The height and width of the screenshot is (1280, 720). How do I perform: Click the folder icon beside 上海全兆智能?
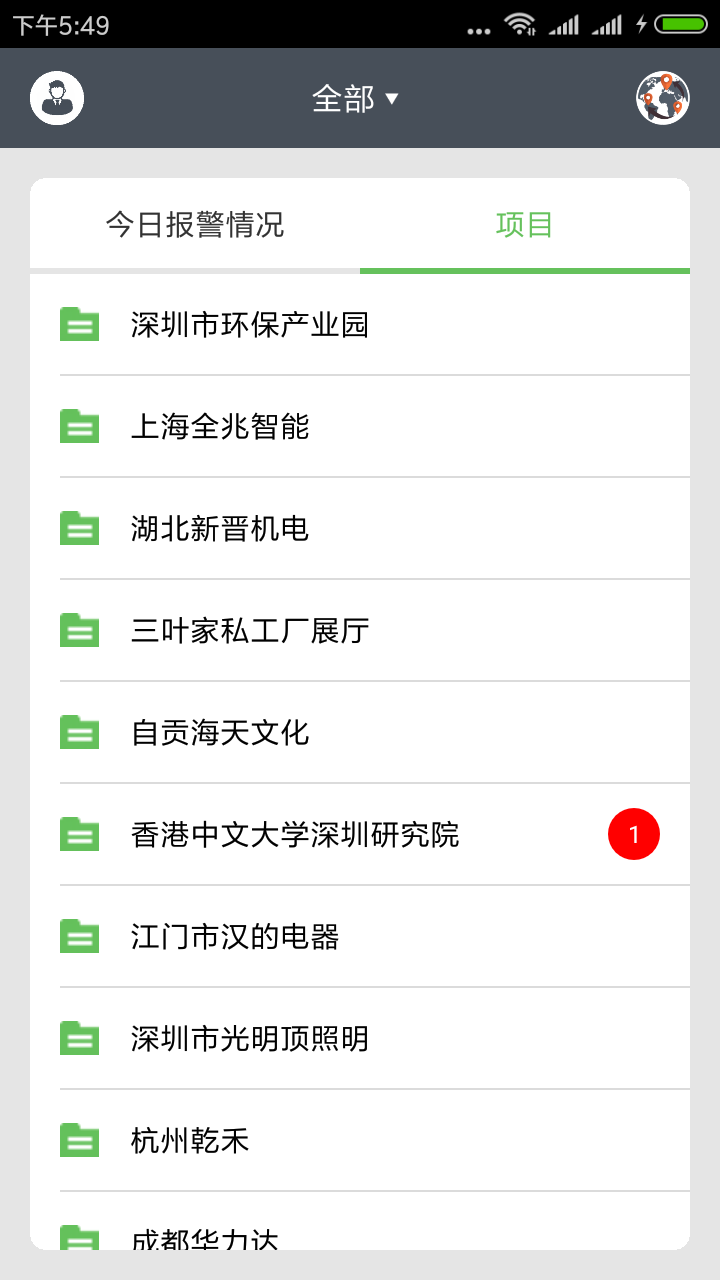coord(79,426)
